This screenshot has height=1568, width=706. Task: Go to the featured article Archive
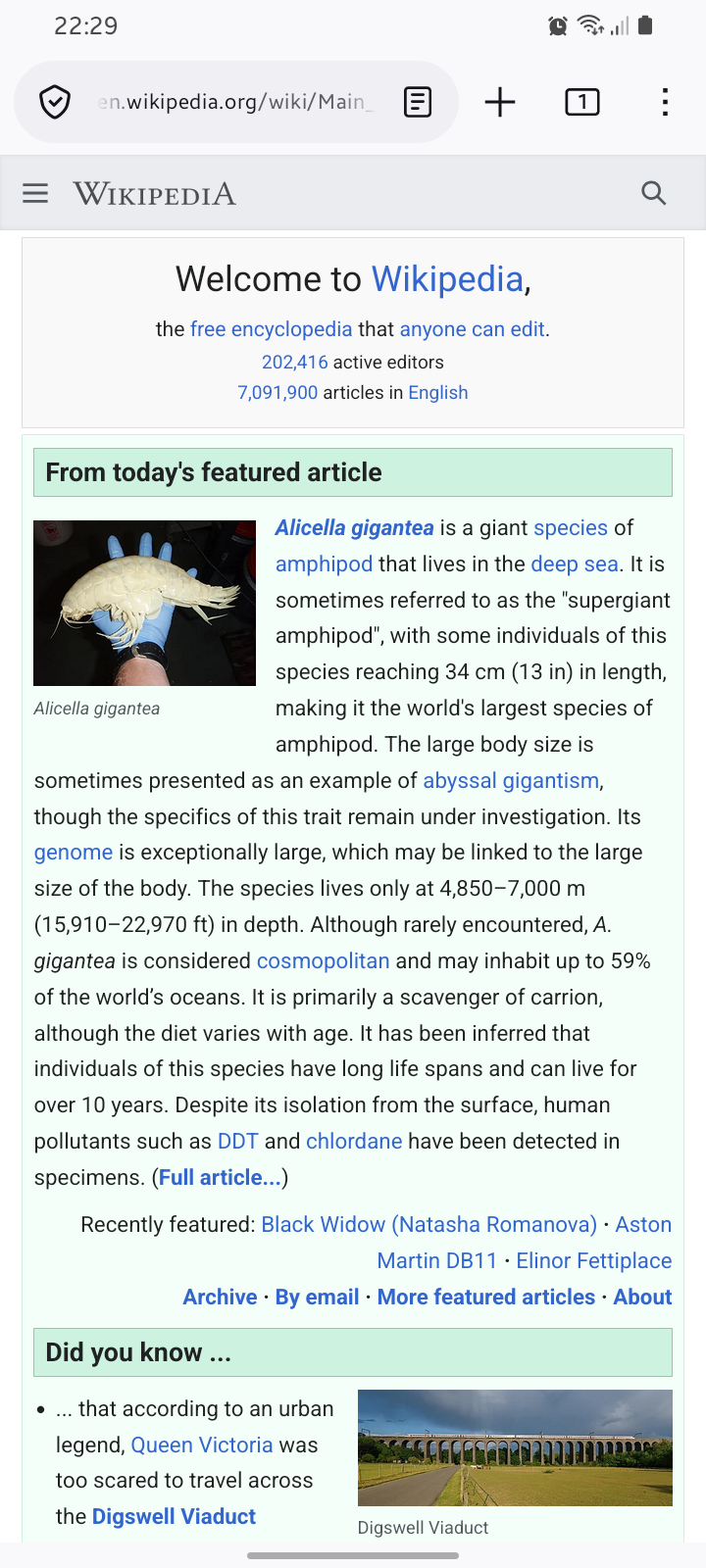220,1298
